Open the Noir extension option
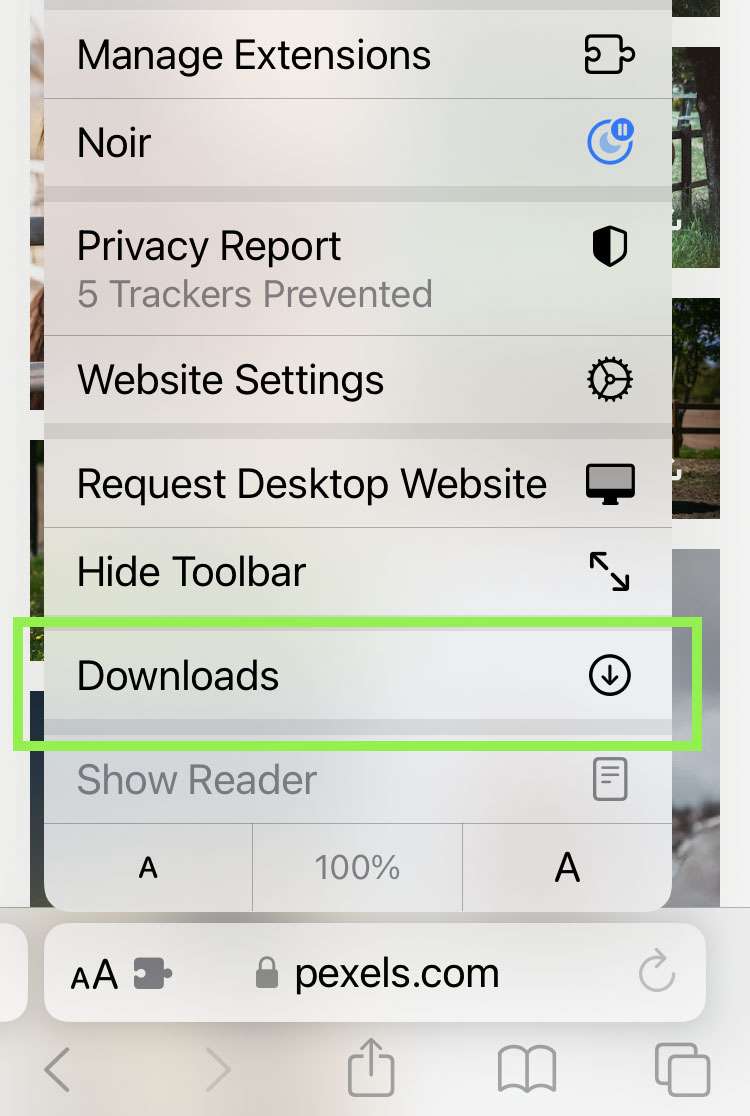Viewport: 750px width, 1116px height. coord(356,143)
